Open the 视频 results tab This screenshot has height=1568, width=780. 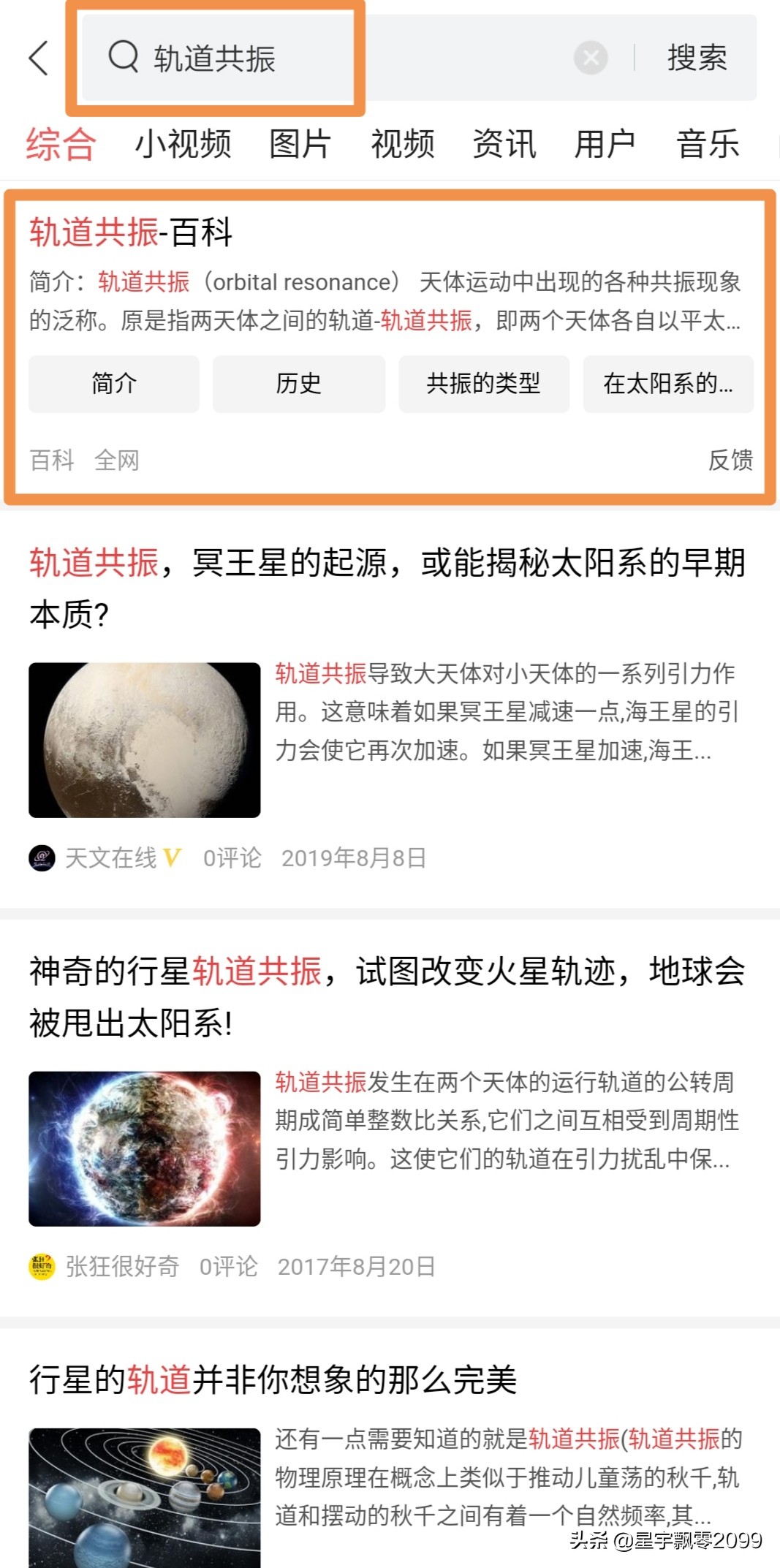click(x=404, y=144)
